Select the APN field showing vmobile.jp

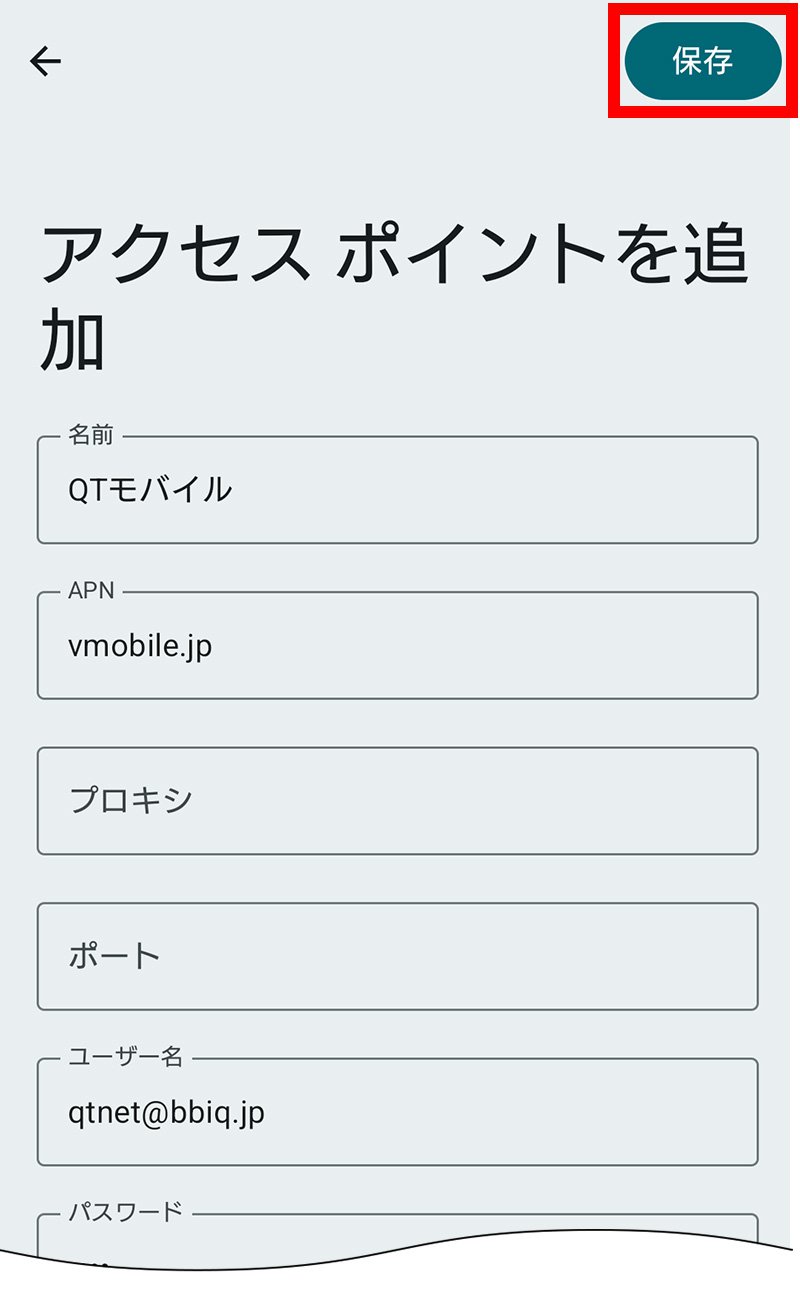click(x=396, y=645)
